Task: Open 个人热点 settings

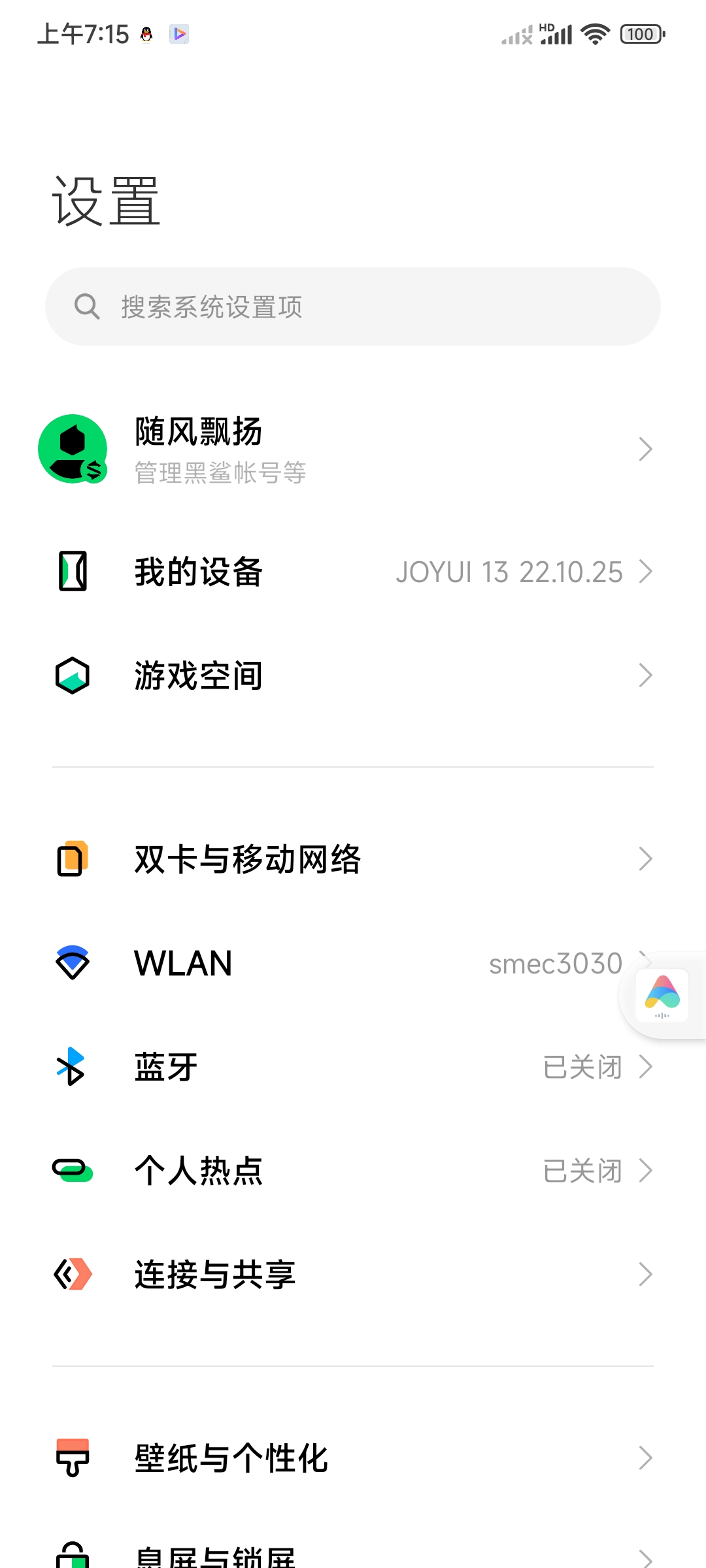Action: tap(353, 1171)
